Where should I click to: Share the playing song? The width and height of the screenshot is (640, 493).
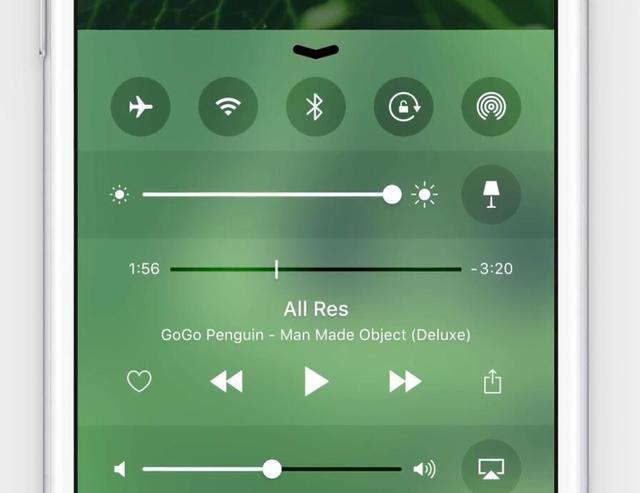click(x=491, y=381)
